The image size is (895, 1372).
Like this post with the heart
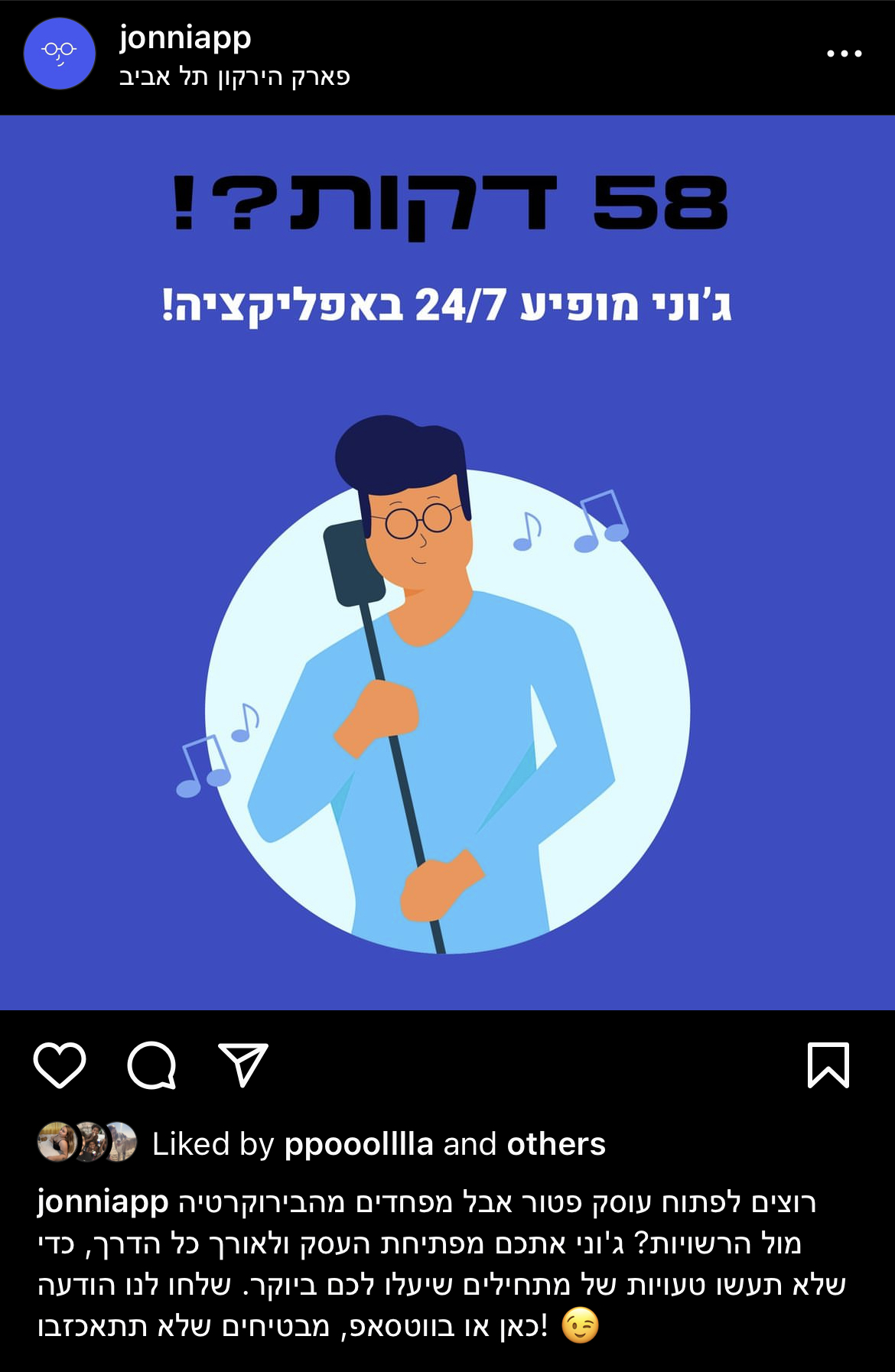[x=60, y=1065]
